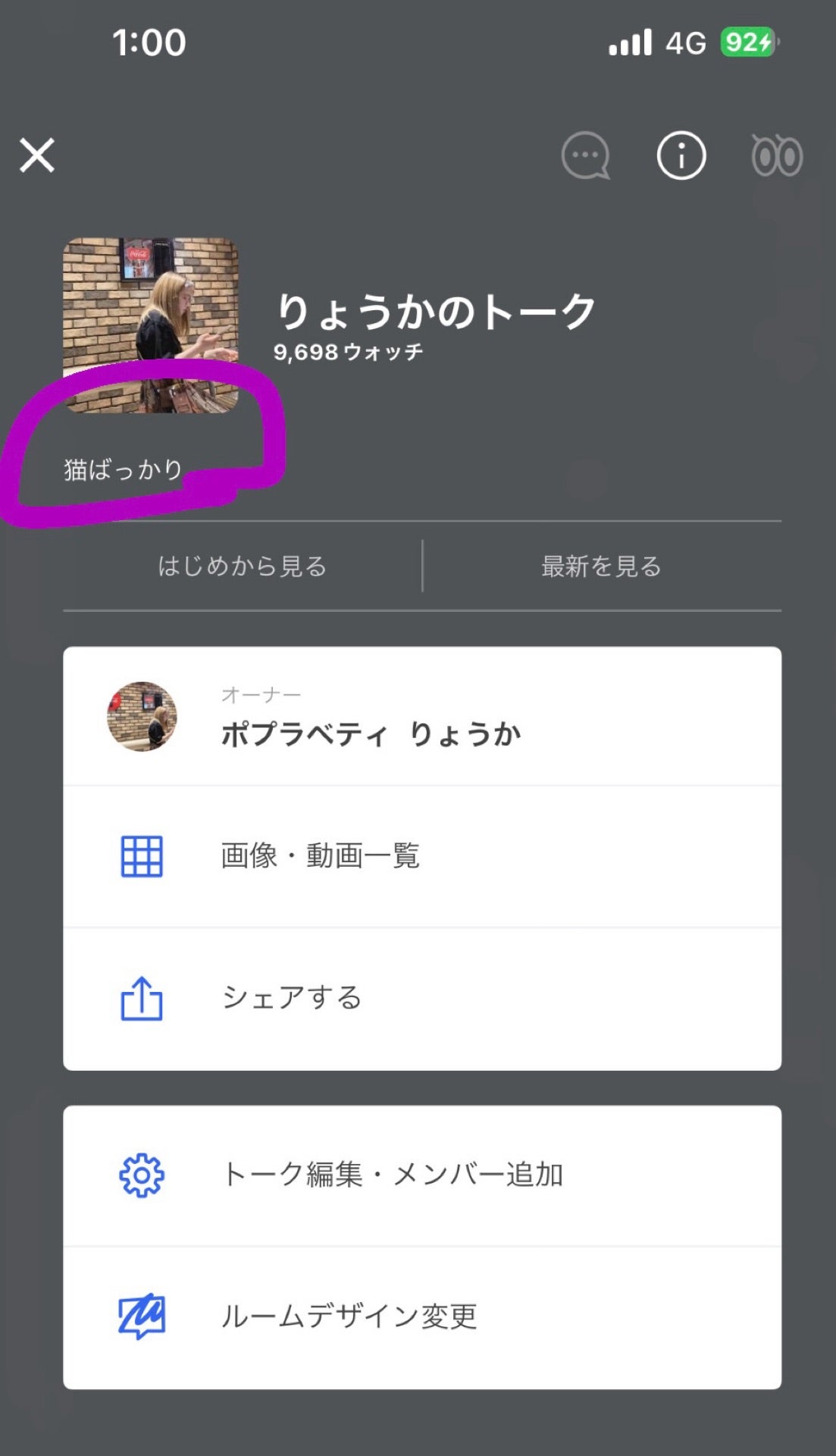Tap the シェアする share icon
The height and width of the screenshot is (1456, 836).
click(140, 998)
